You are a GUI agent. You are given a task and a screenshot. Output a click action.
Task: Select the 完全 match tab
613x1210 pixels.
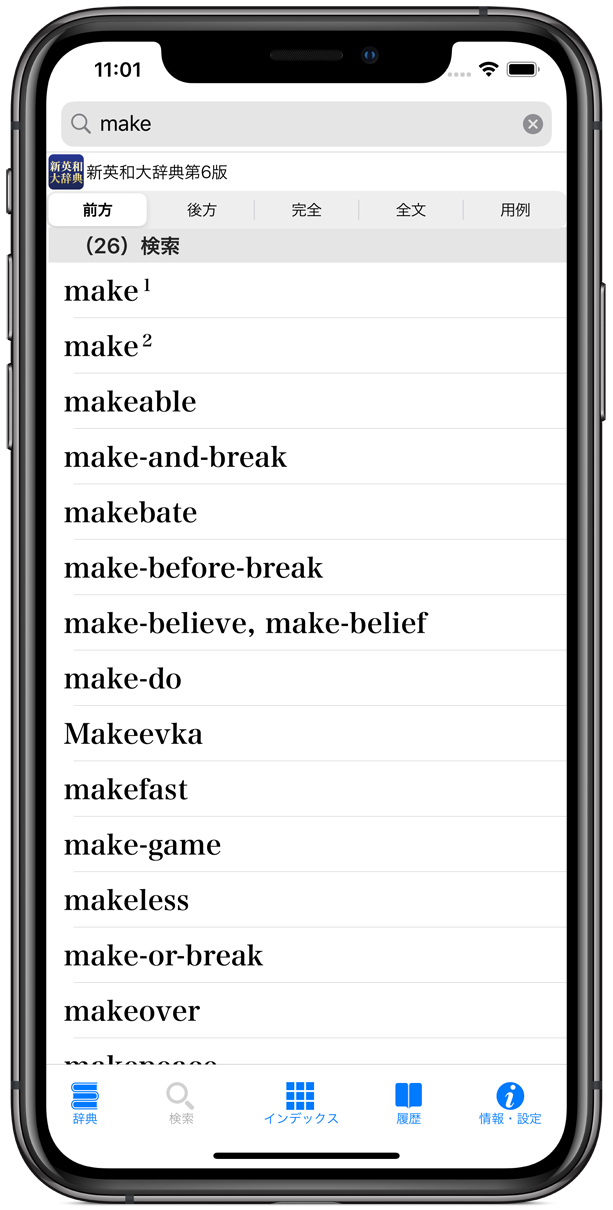pyautogui.click(x=307, y=210)
